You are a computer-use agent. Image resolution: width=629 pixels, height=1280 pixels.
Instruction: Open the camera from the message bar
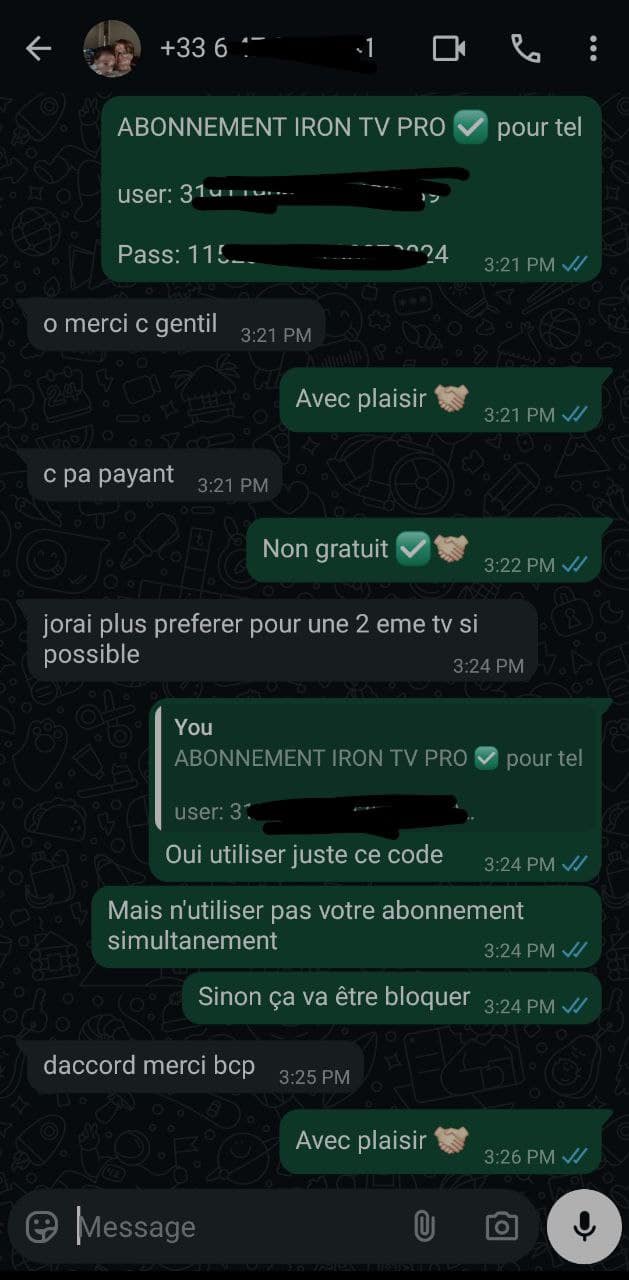point(501,1227)
